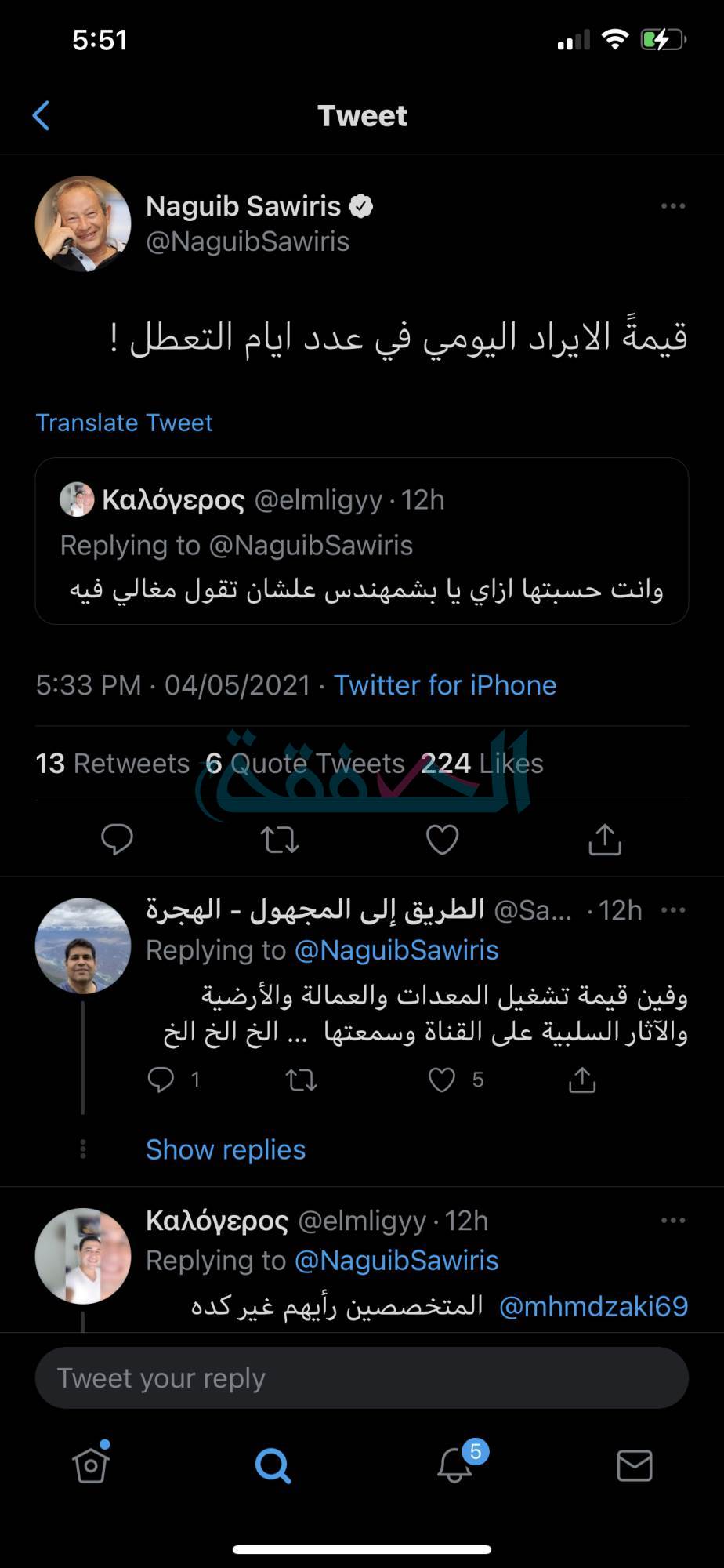Image resolution: width=724 pixels, height=1568 pixels.
Task: Tap the Twitter for iPhone link
Action: click(x=444, y=685)
